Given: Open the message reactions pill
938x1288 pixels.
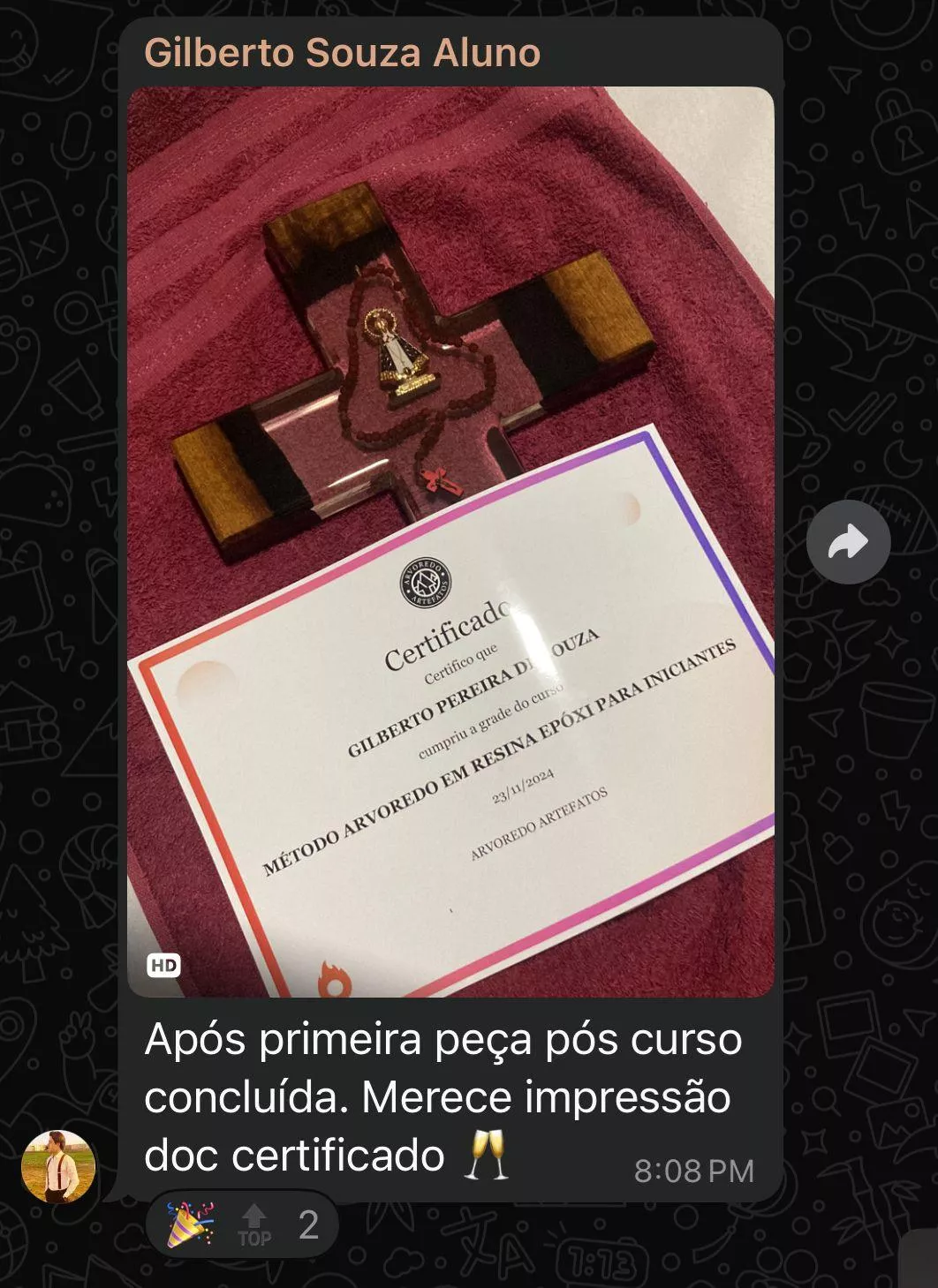Looking at the screenshot, I should [242, 1224].
